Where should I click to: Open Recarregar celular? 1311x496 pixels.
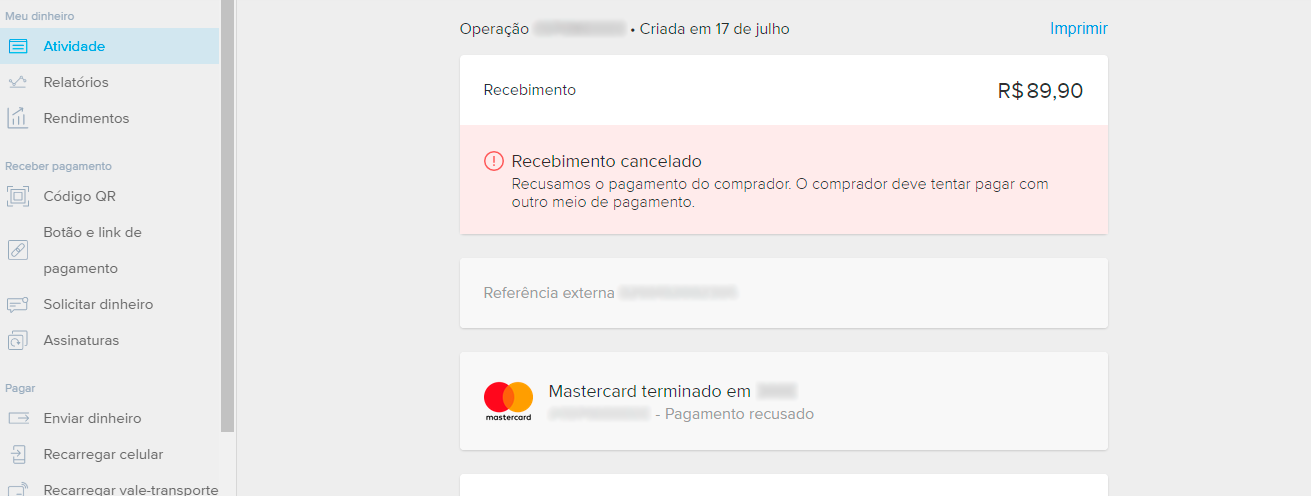click(x=103, y=454)
